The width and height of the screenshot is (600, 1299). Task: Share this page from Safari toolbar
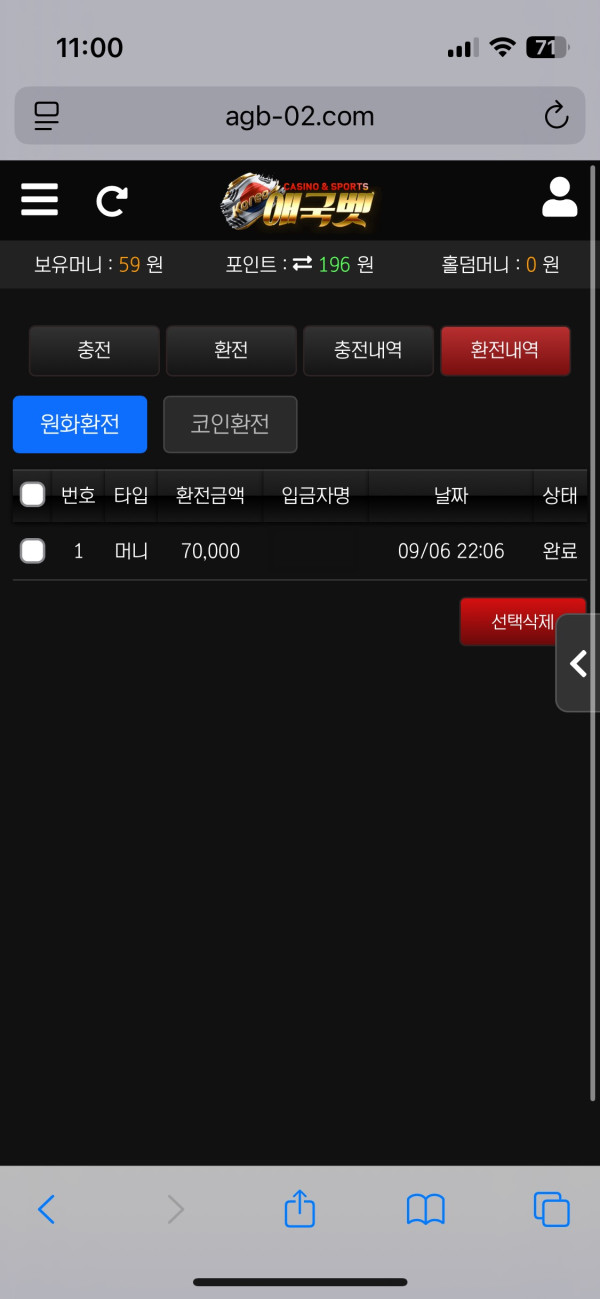click(300, 1209)
